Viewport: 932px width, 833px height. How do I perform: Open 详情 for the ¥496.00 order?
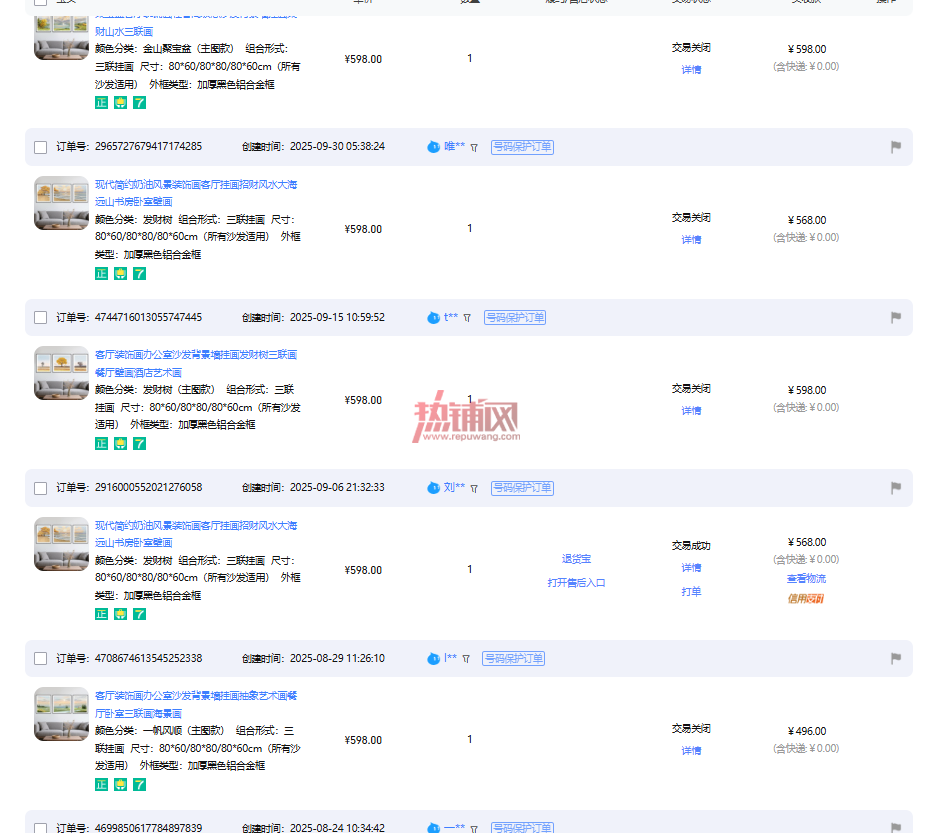pos(691,751)
